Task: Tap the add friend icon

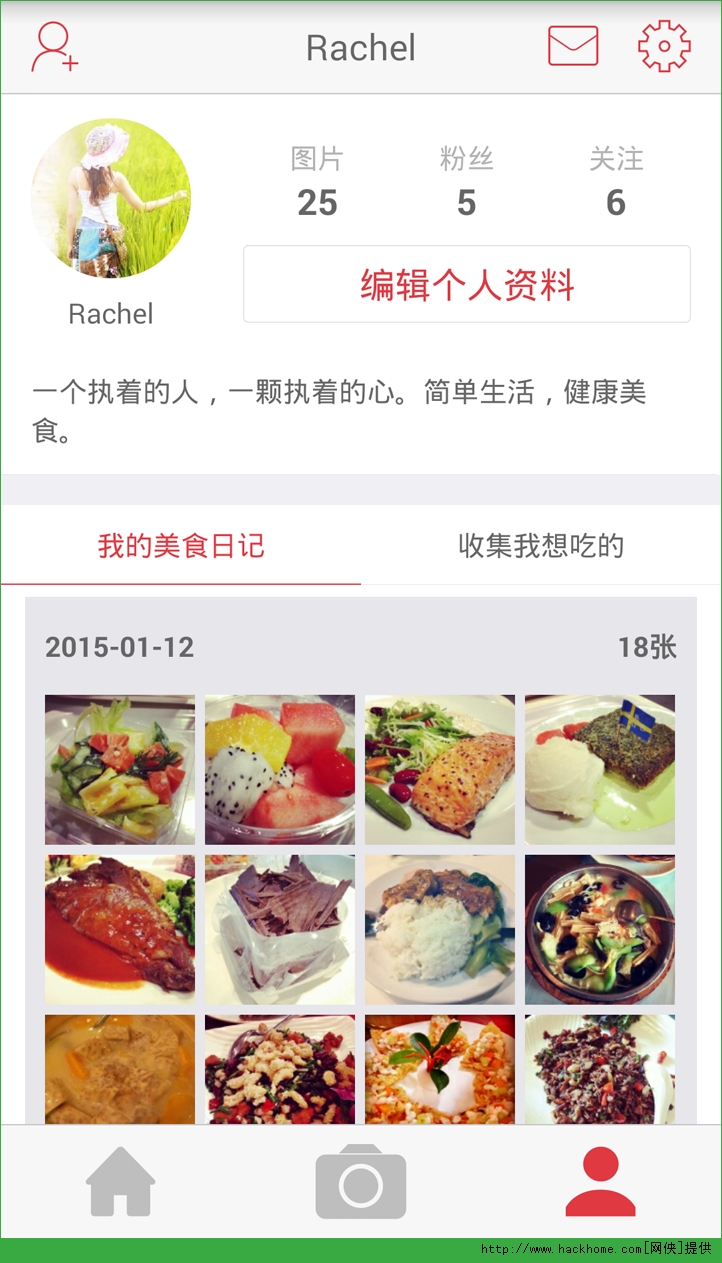Action: (54, 47)
